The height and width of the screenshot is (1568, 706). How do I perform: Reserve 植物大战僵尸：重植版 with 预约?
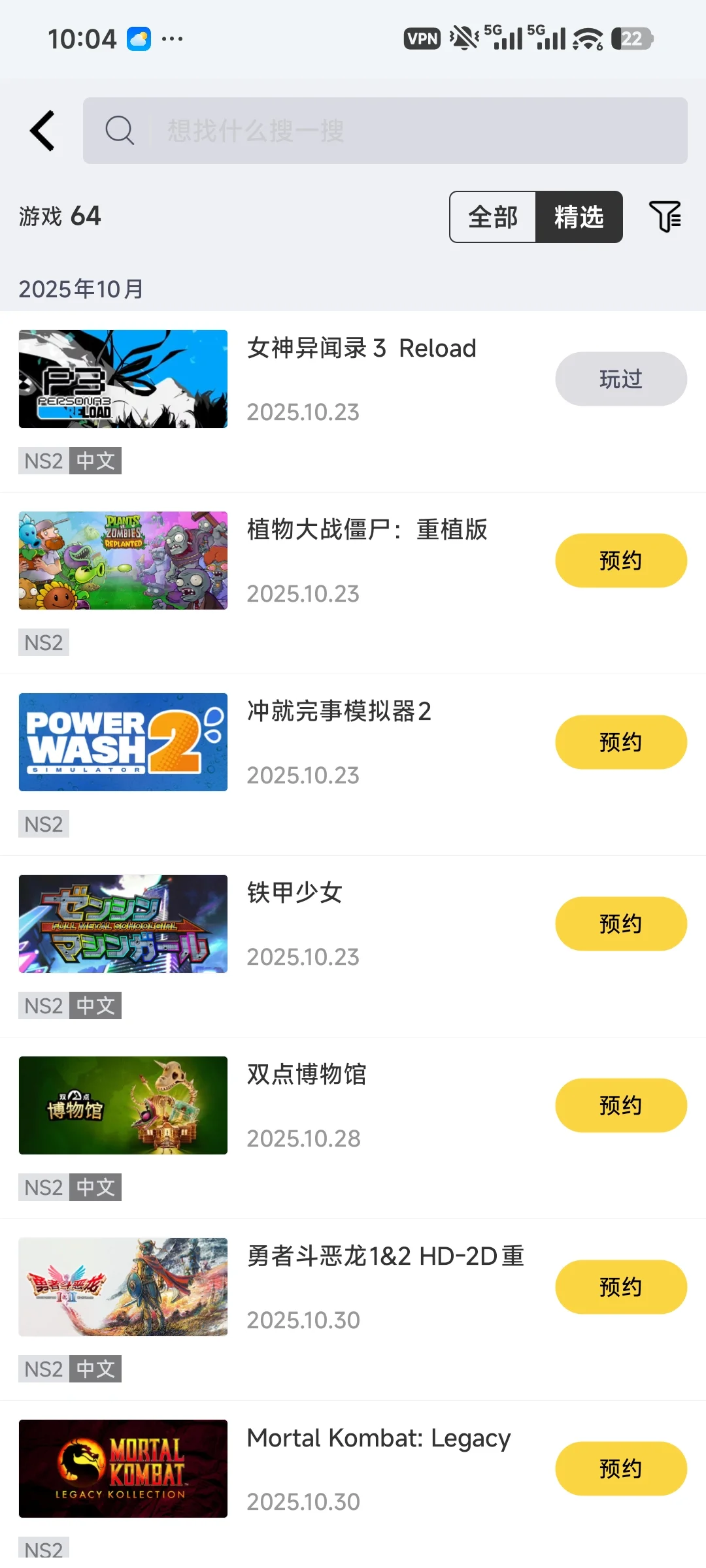pos(621,561)
